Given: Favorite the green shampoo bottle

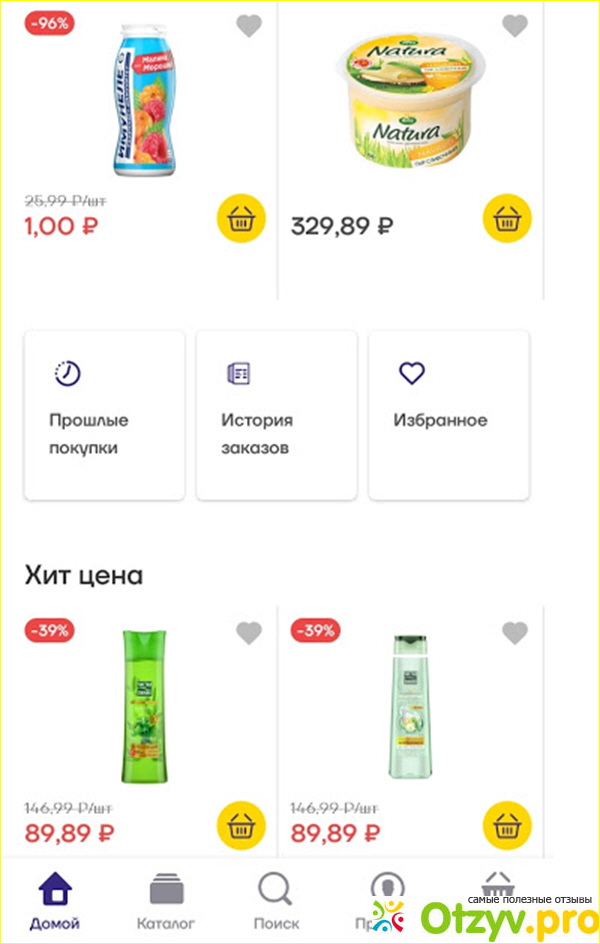Looking at the screenshot, I should pyautogui.click(x=249, y=632).
